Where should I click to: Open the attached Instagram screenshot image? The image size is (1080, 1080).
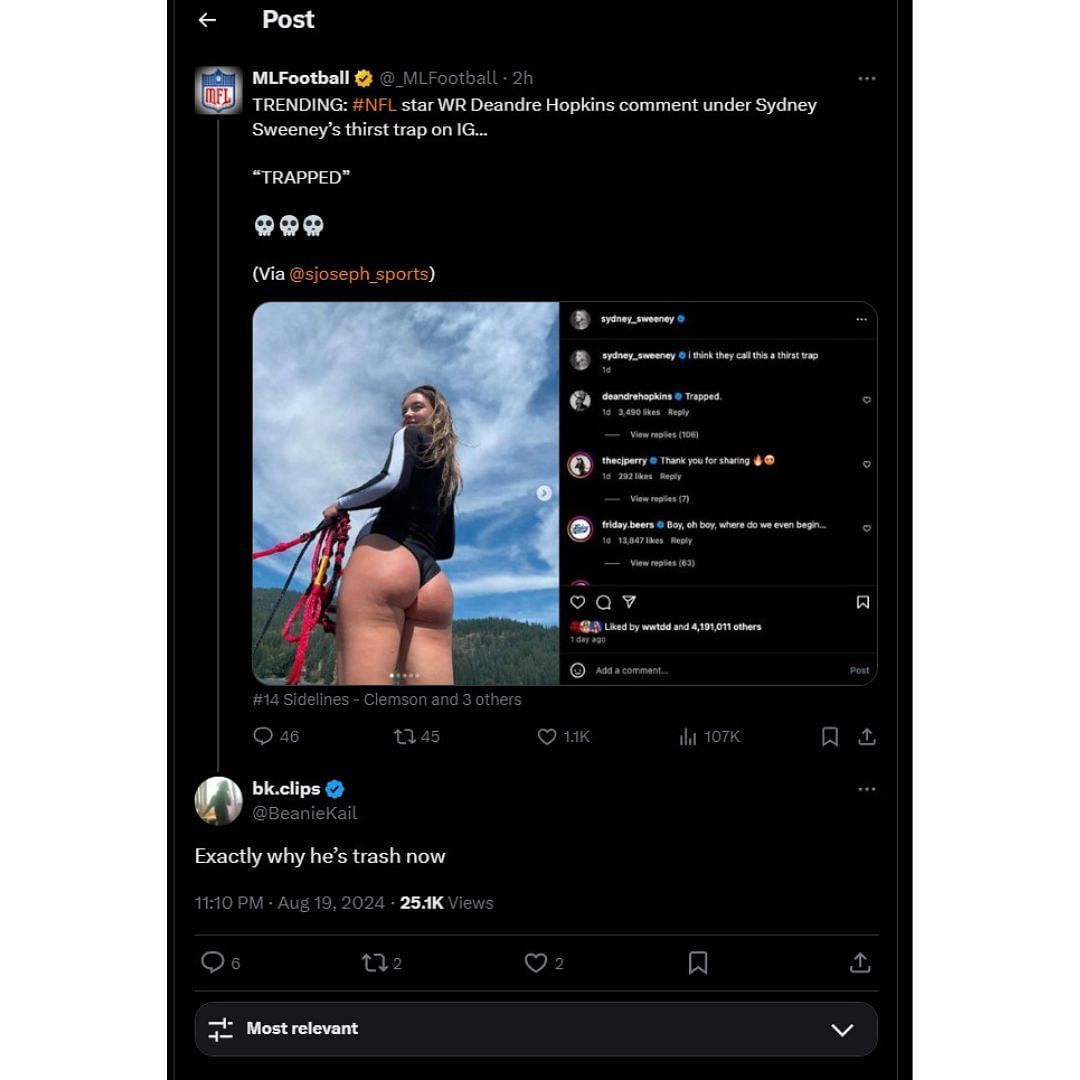coord(564,493)
